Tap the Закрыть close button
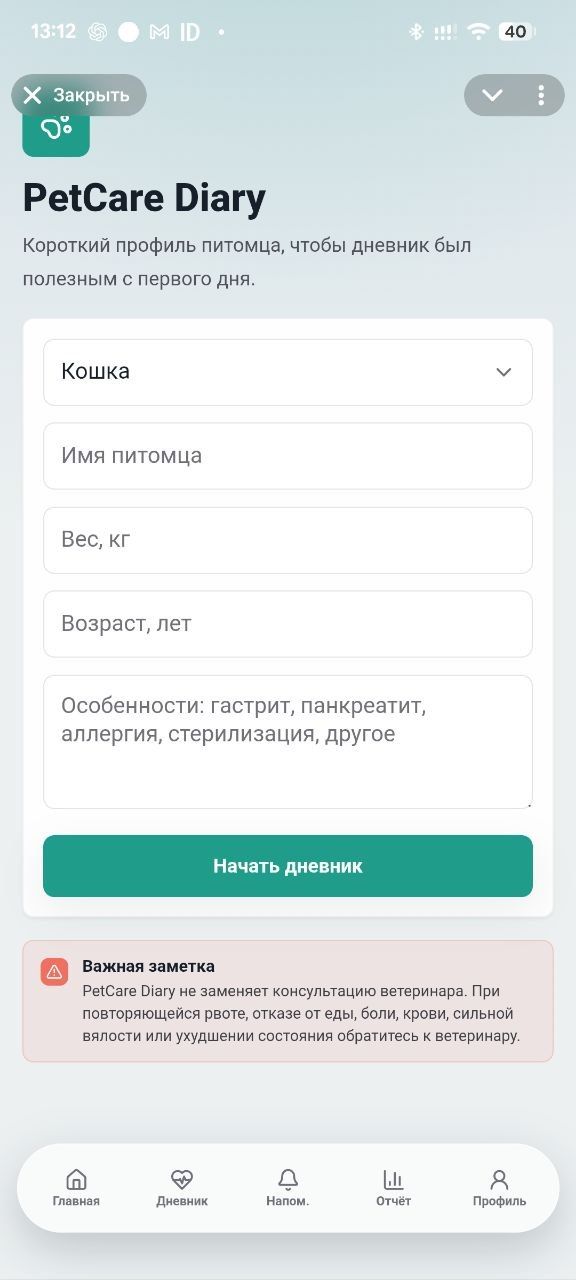Image resolution: width=576 pixels, height=1280 pixels. click(79, 95)
